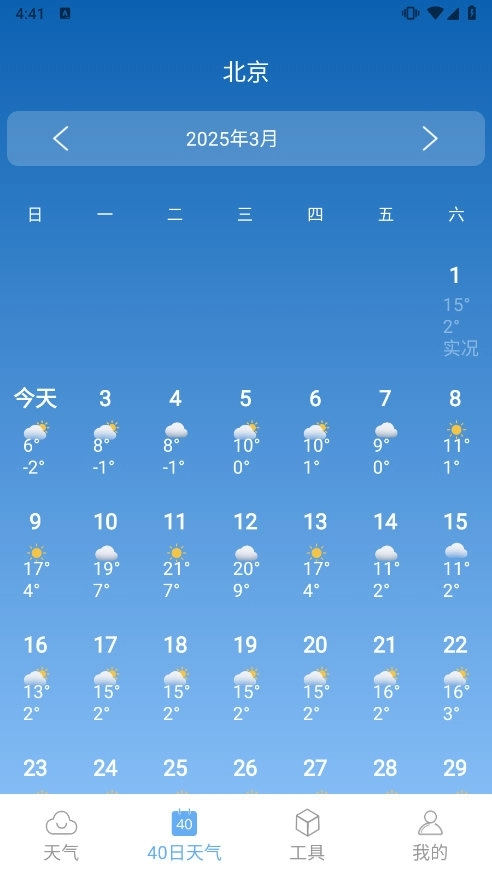Screen dimensions: 492x876
Task: Advance to the next month
Action: point(429,139)
